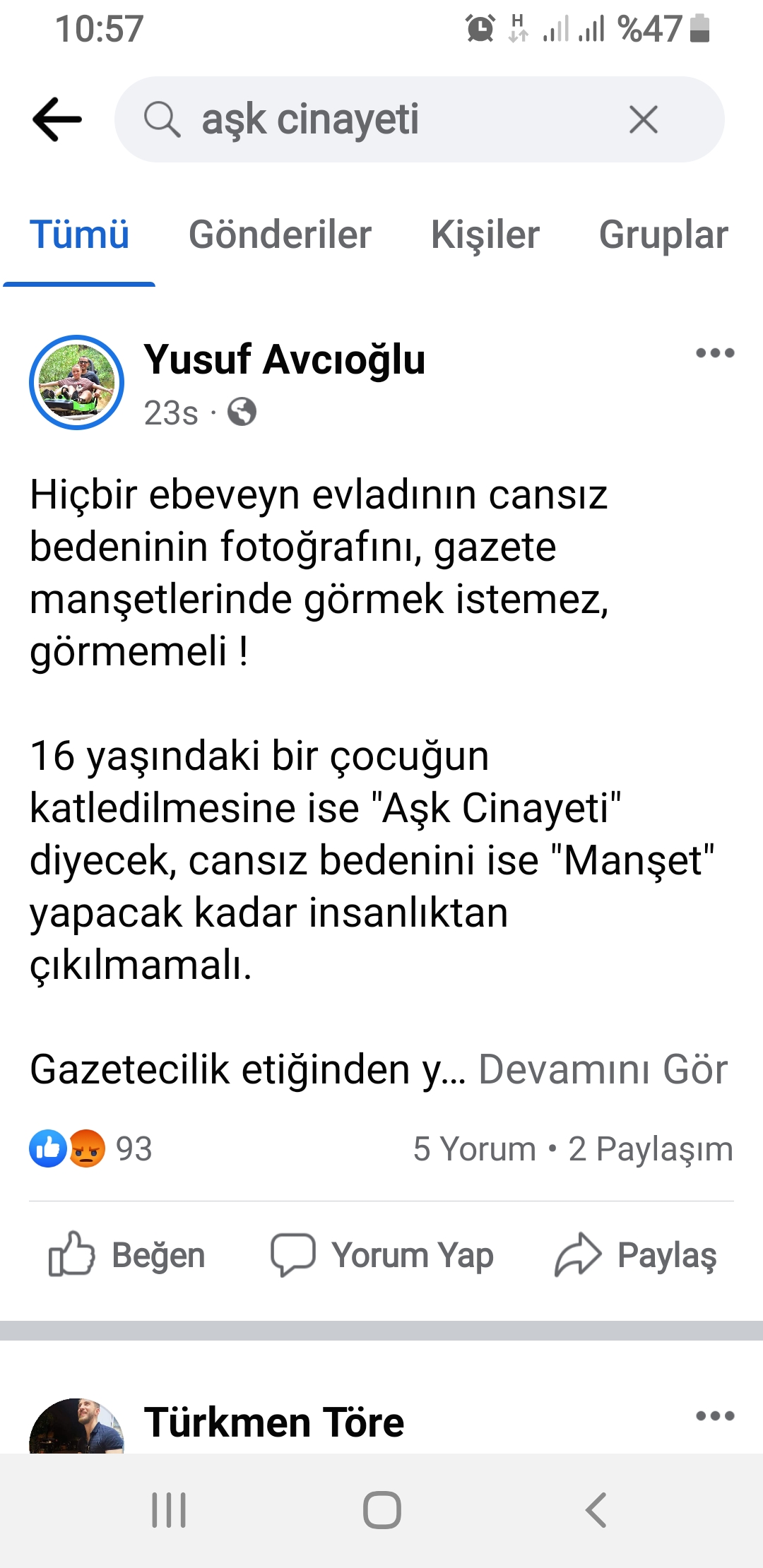Open options menu on Yusuf Avcıoğlu's post
The width and height of the screenshot is (763, 1568).
714,353
